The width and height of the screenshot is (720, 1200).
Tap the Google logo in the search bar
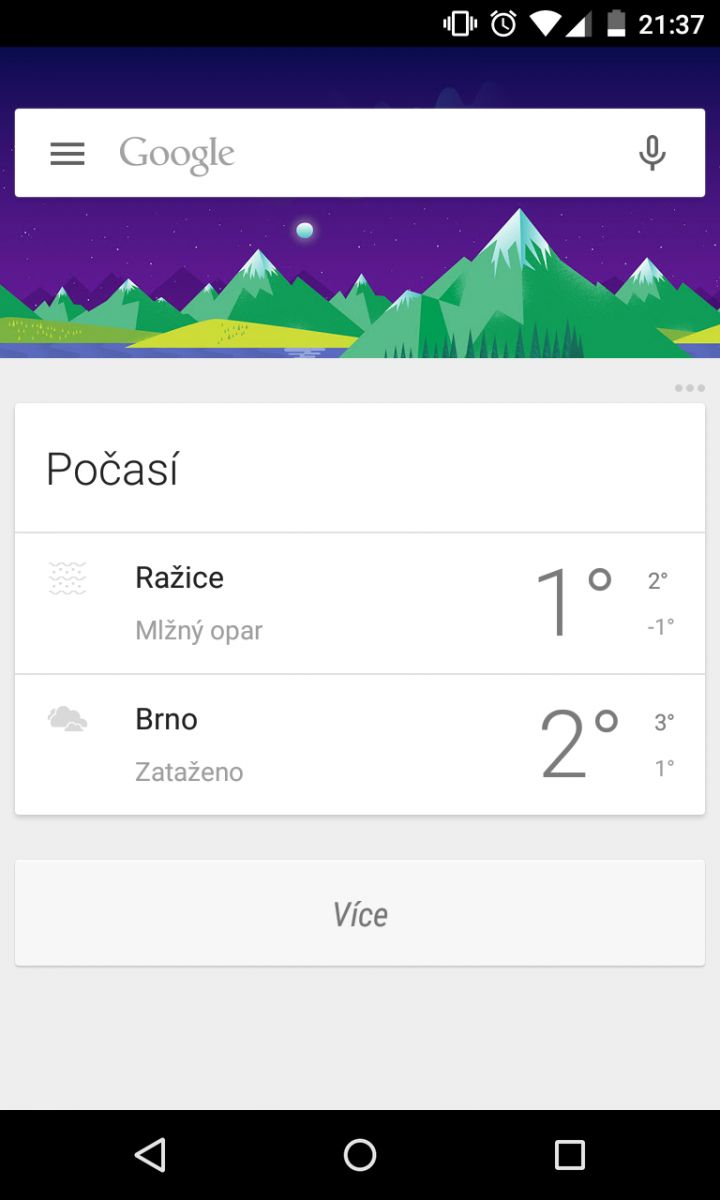click(177, 152)
